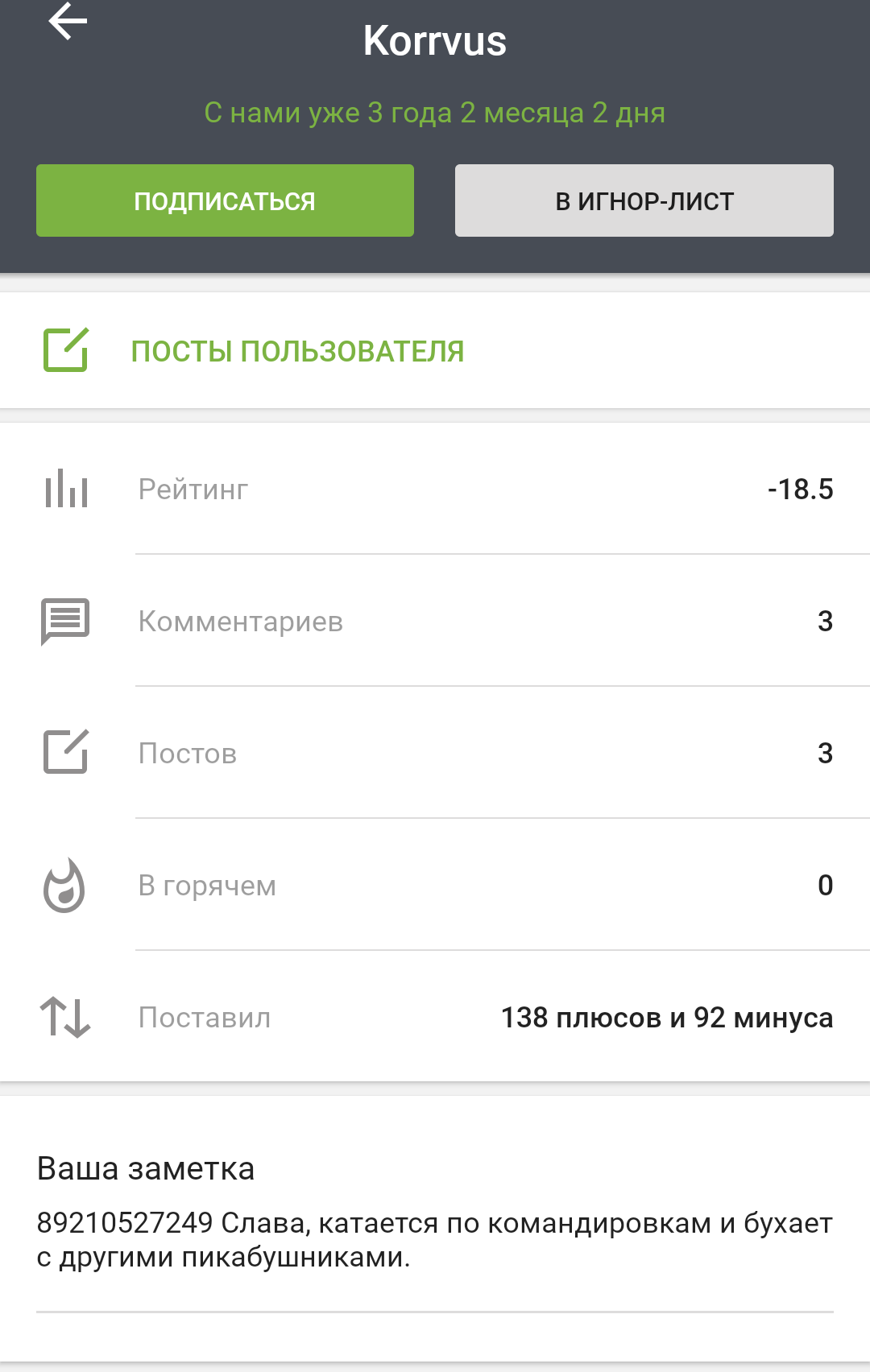Screen dimensions: 870x1372
Task: Subscribe with the ПОДПИСАТЬСЯ button
Action: [x=225, y=200]
